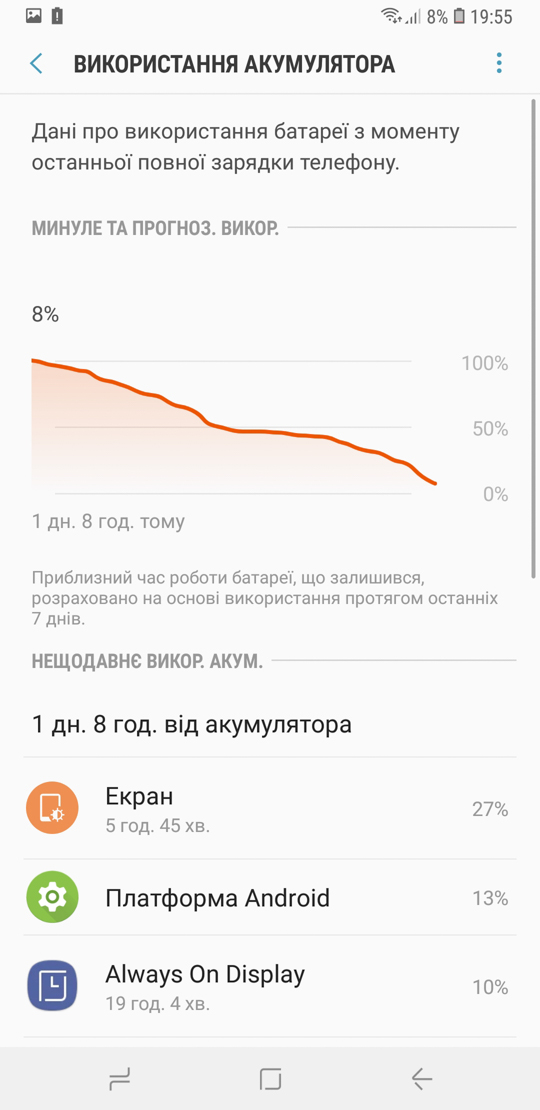
Task: Tap the system home button
Action: pos(270,1079)
